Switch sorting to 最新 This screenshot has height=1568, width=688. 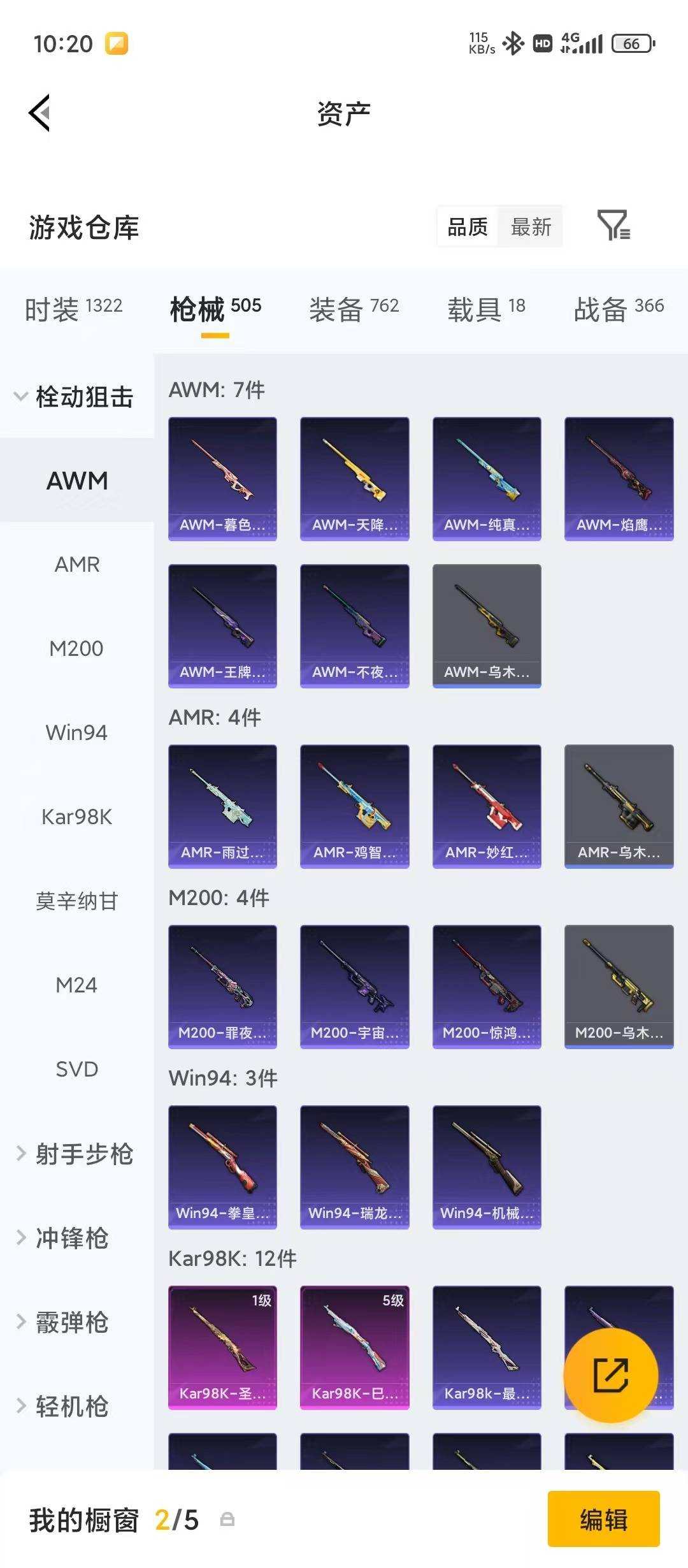[531, 227]
